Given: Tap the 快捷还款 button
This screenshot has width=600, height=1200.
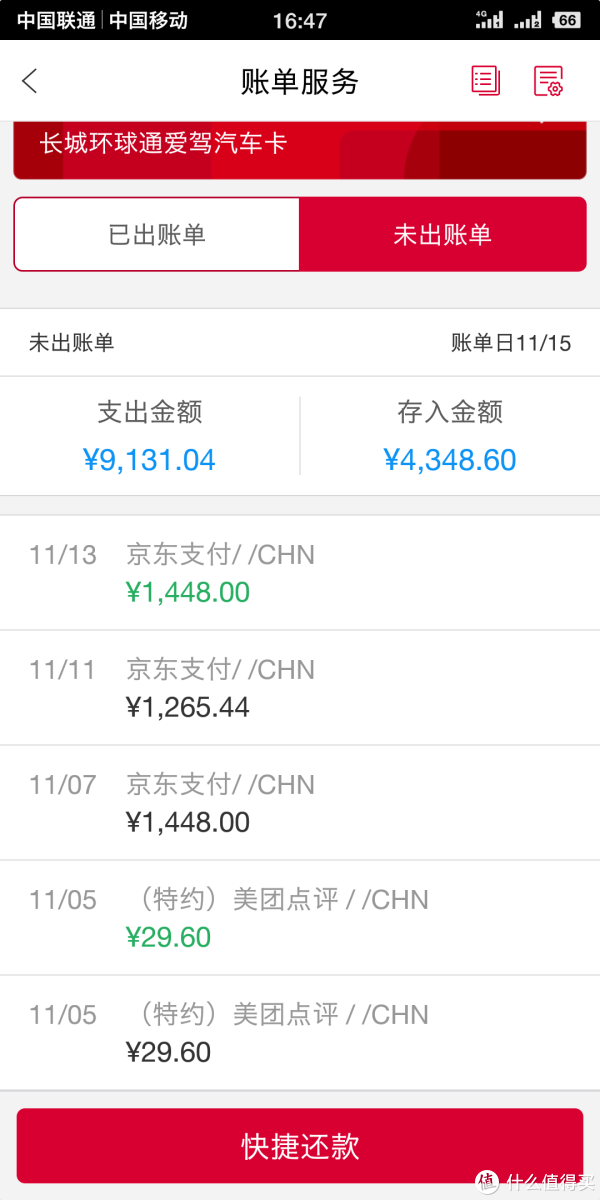Looking at the screenshot, I should [x=300, y=1146].
